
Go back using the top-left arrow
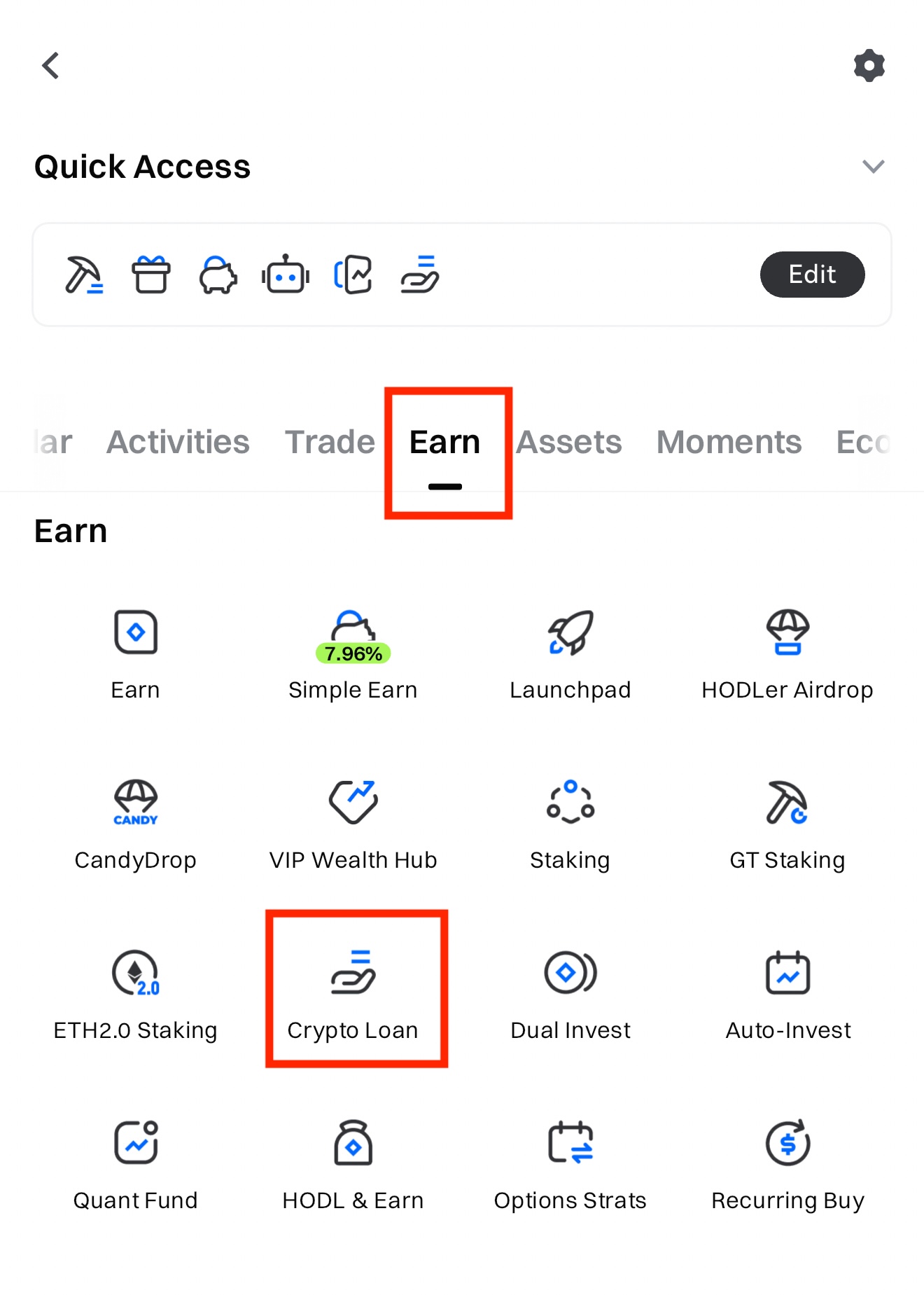[x=50, y=66]
